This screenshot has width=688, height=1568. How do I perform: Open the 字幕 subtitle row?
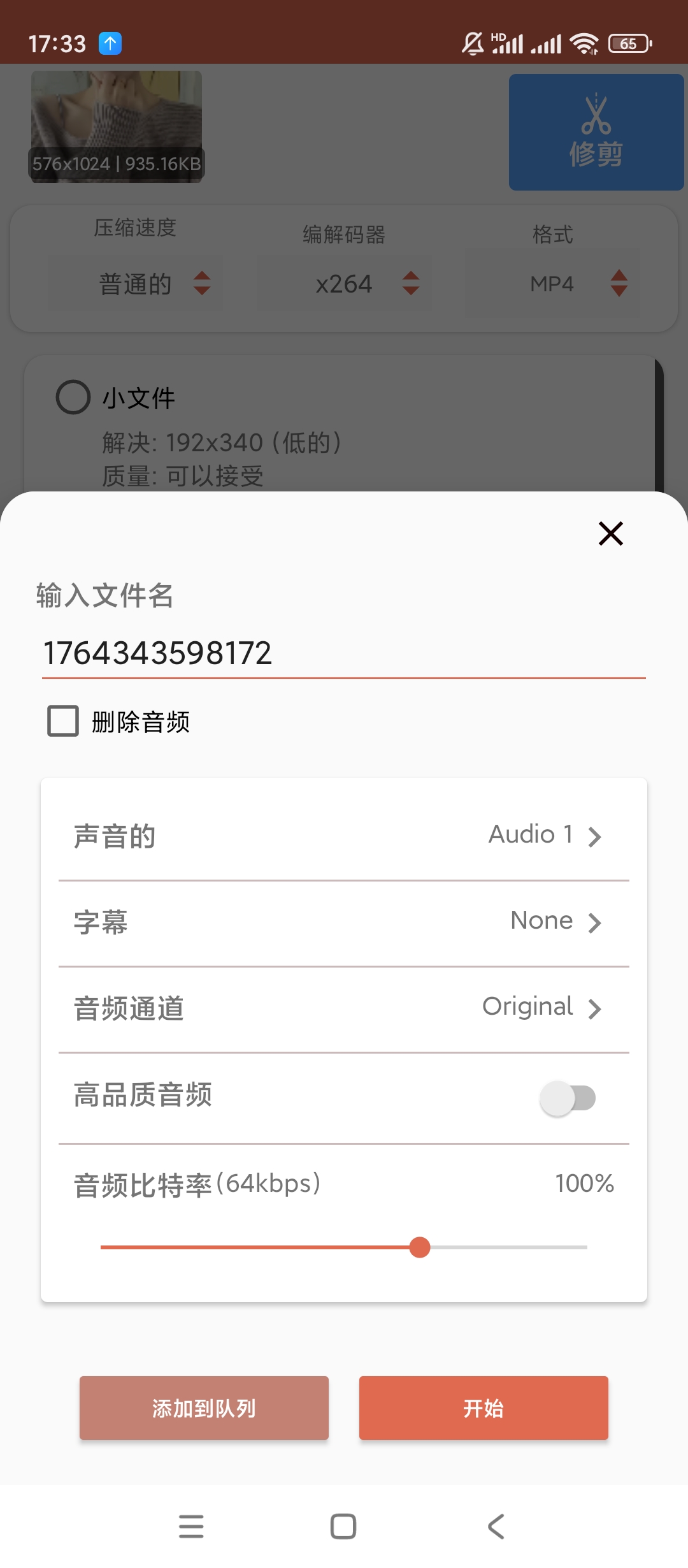tap(343, 922)
